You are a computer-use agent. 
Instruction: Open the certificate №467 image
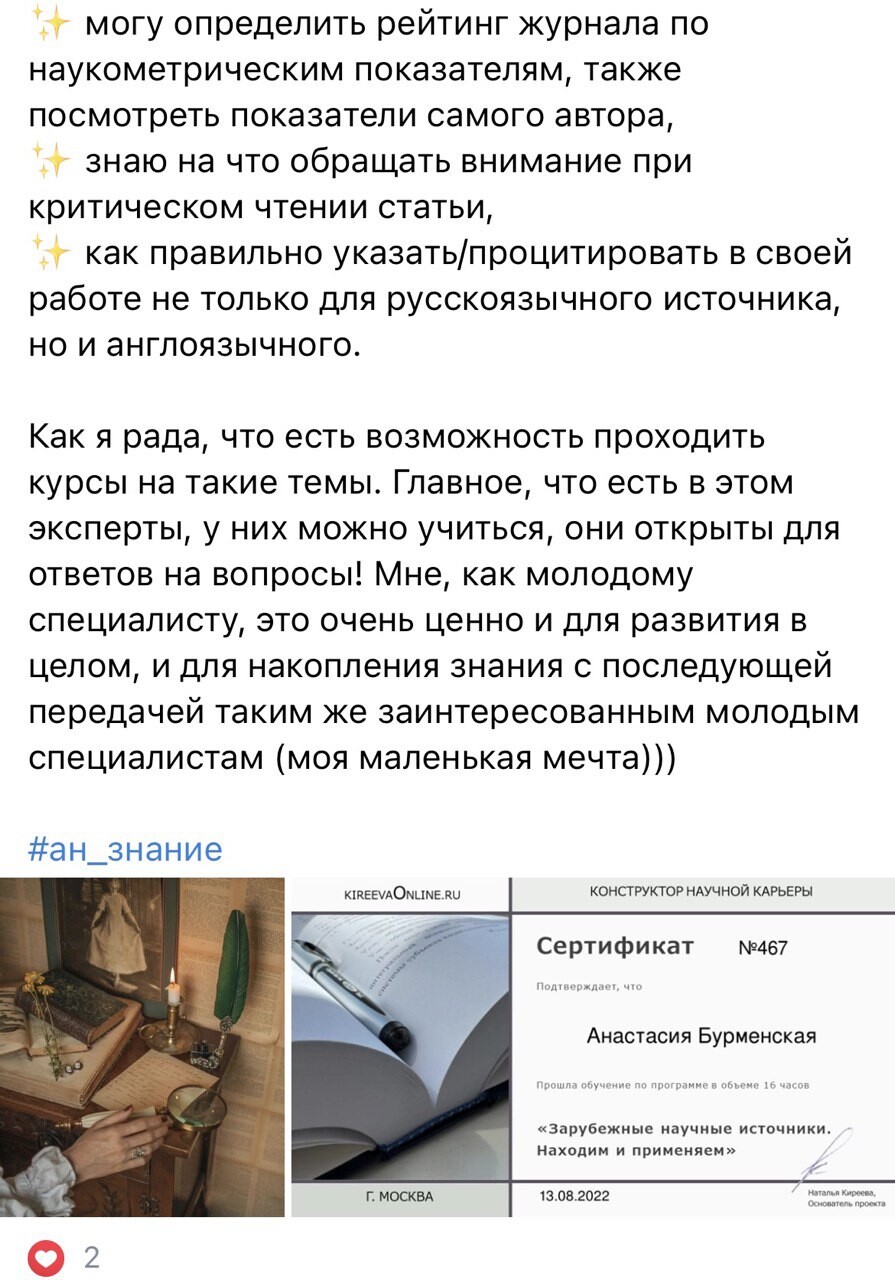point(592,1047)
